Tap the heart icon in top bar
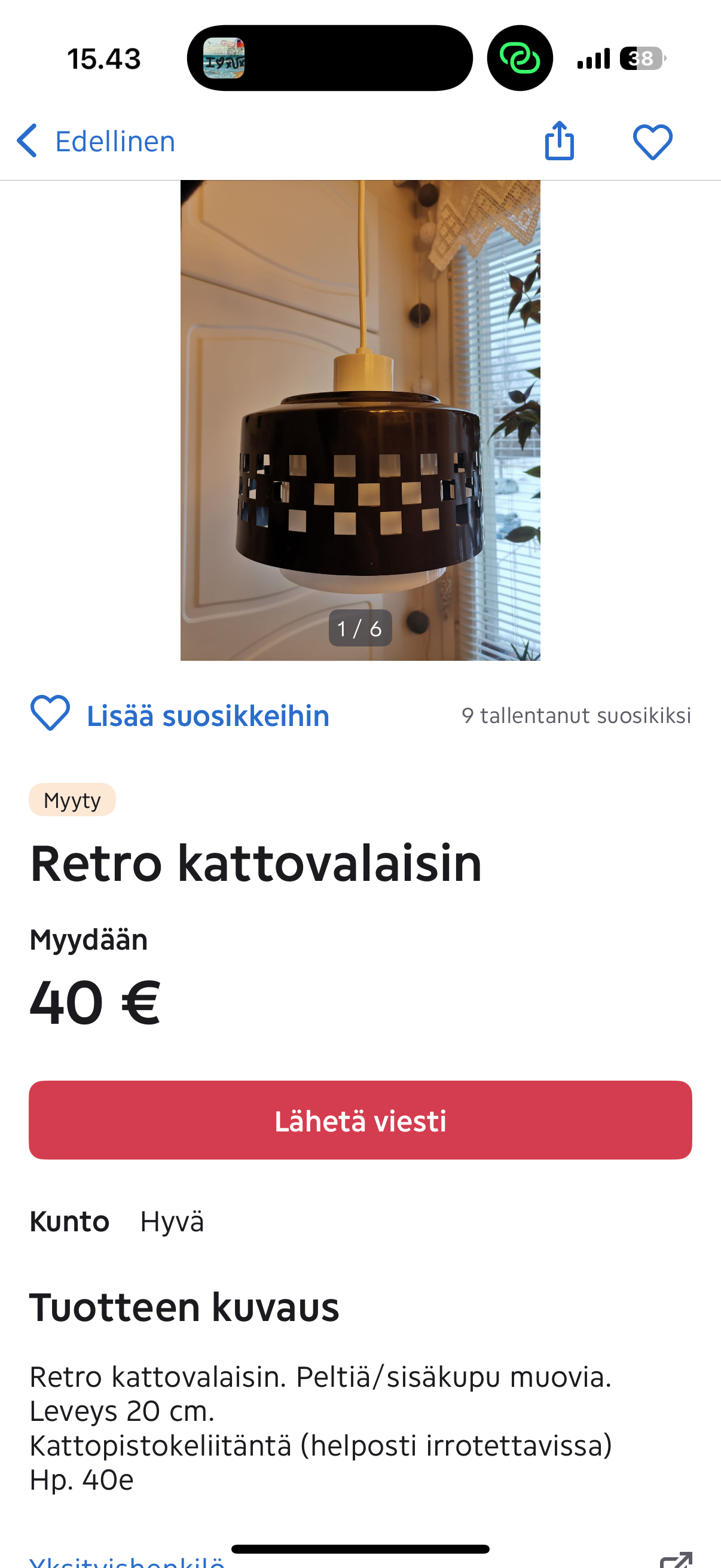 click(652, 142)
